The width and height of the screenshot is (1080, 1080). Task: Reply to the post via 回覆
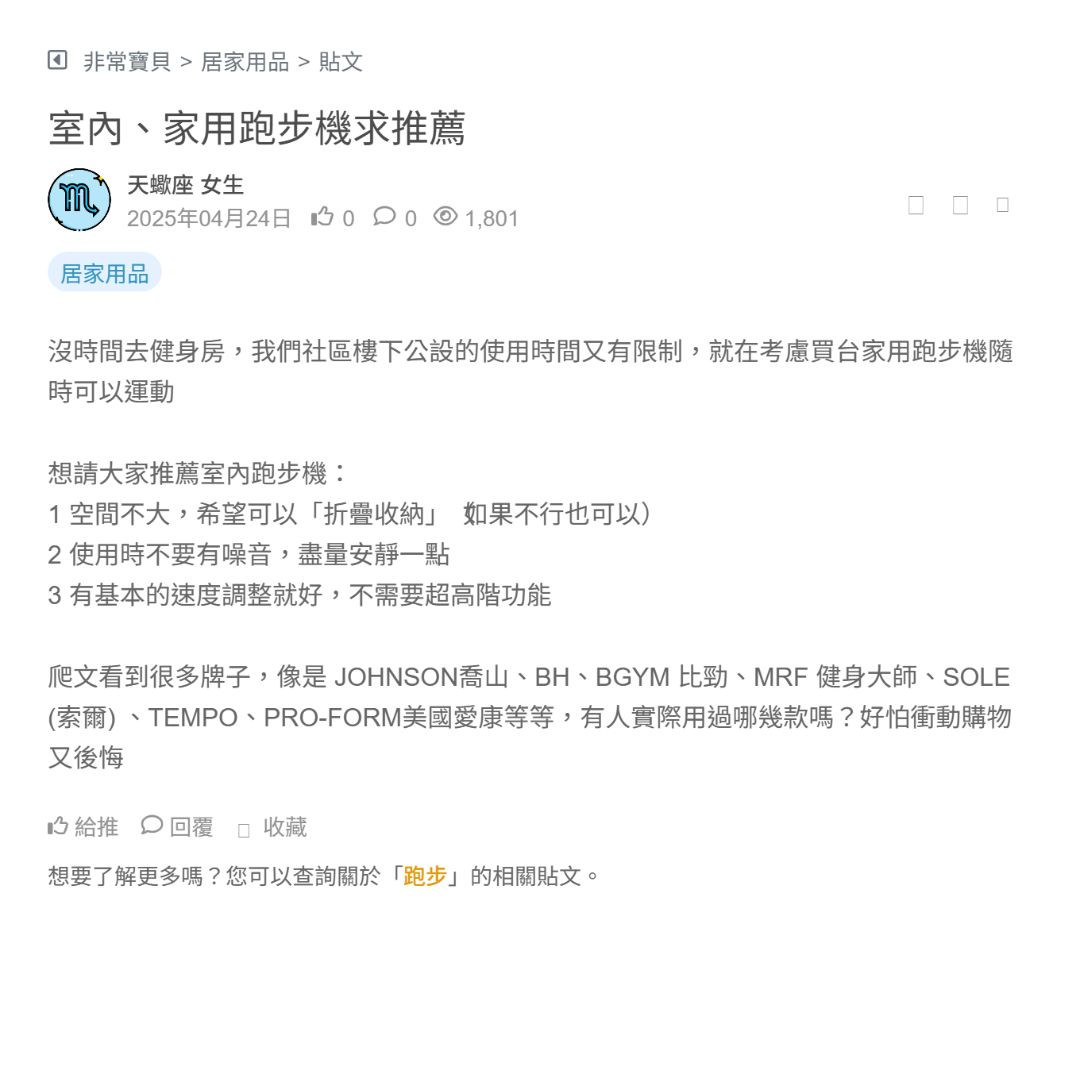pos(177,827)
